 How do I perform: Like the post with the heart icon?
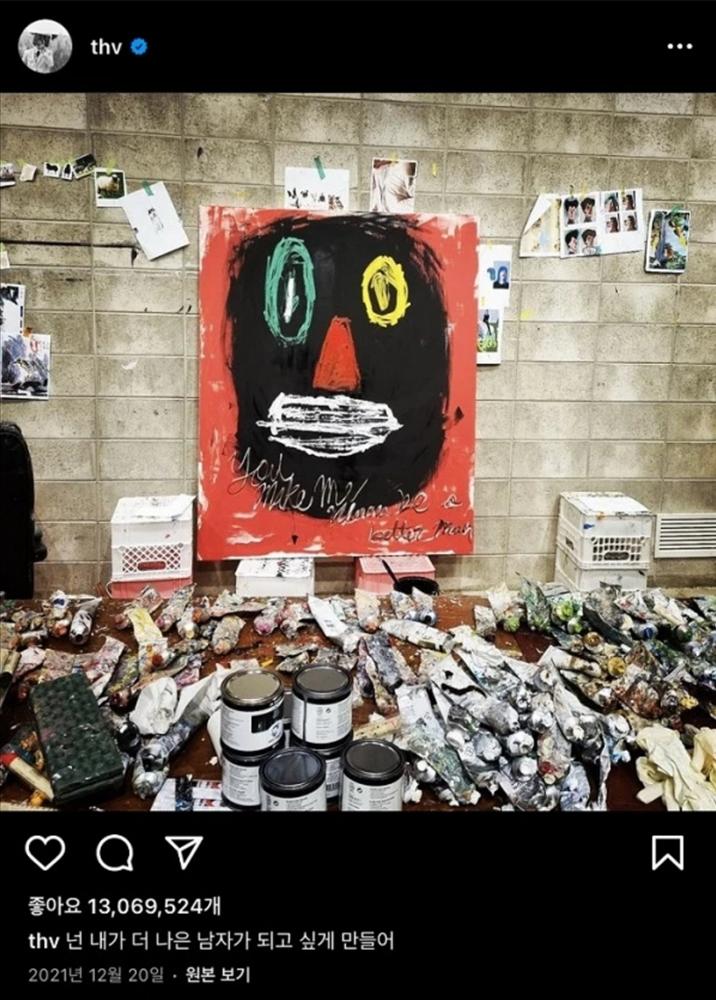coord(45,852)
